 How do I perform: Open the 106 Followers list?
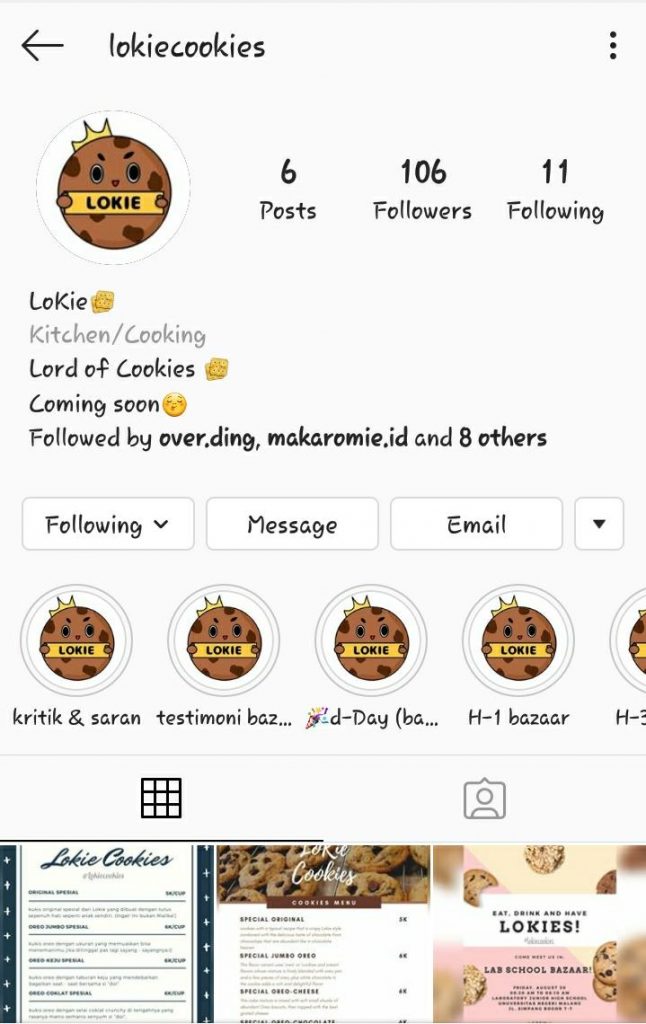tap(422, 188)
